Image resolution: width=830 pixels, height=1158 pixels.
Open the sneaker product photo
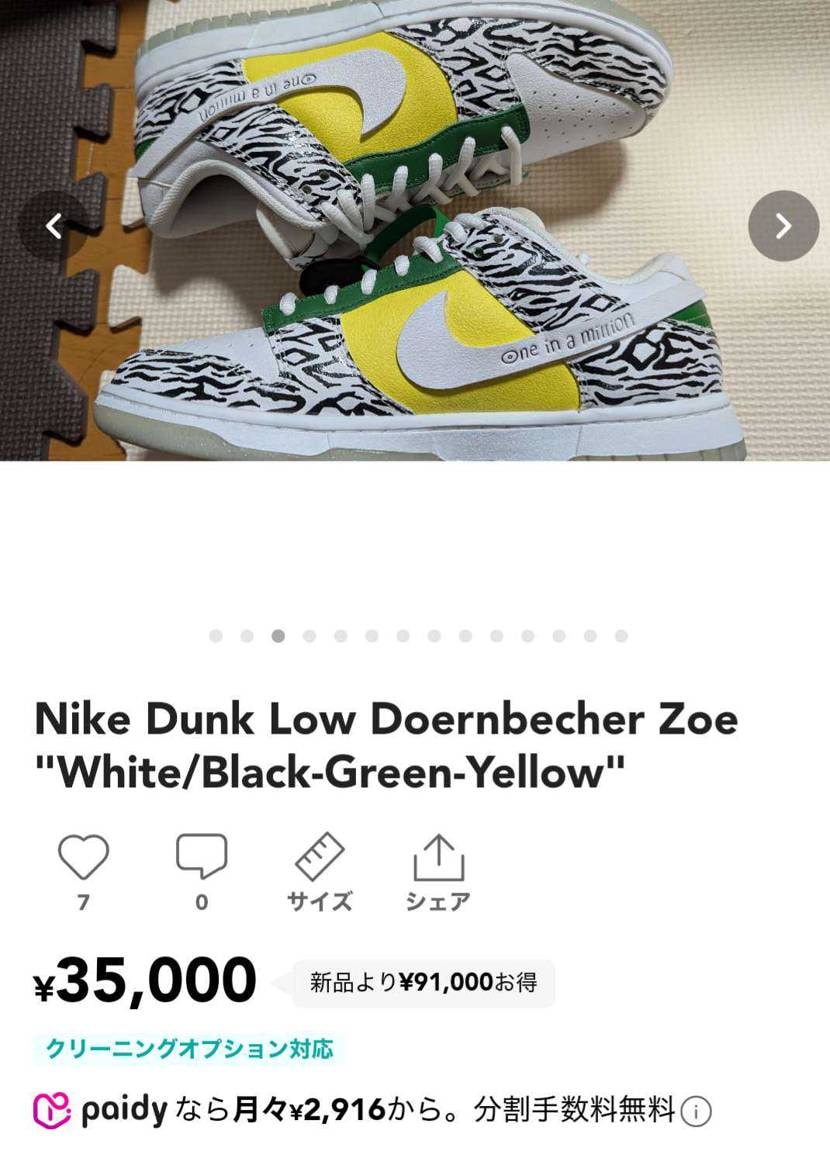415,230
